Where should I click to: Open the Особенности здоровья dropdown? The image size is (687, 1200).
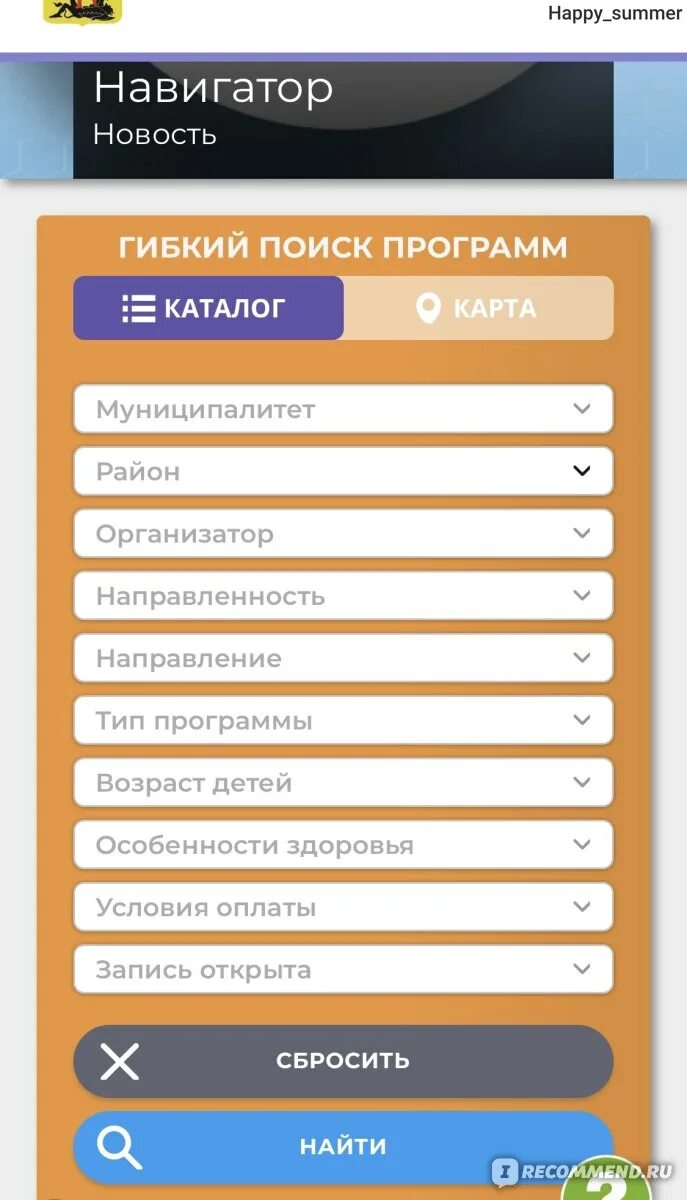click(343, 845)
